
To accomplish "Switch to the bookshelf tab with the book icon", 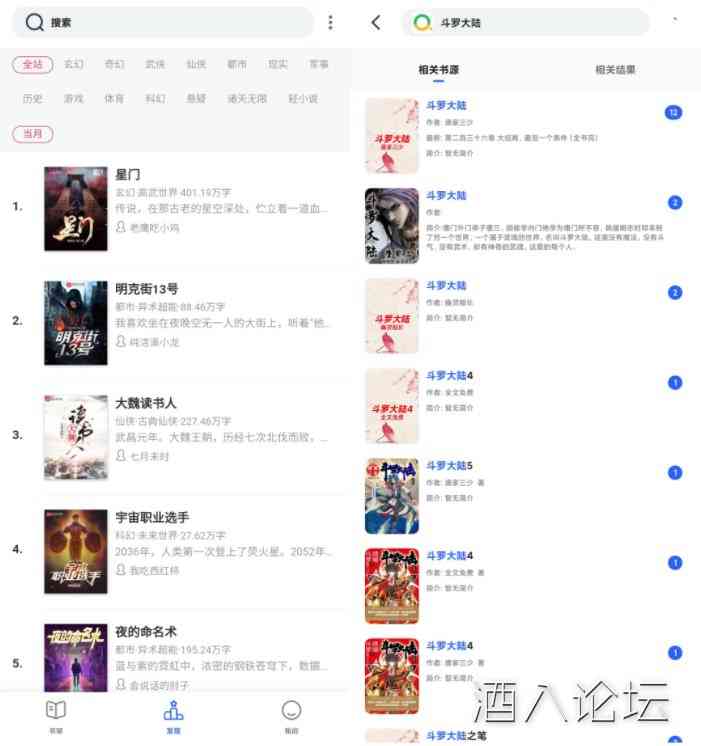I will click(56, 714).
